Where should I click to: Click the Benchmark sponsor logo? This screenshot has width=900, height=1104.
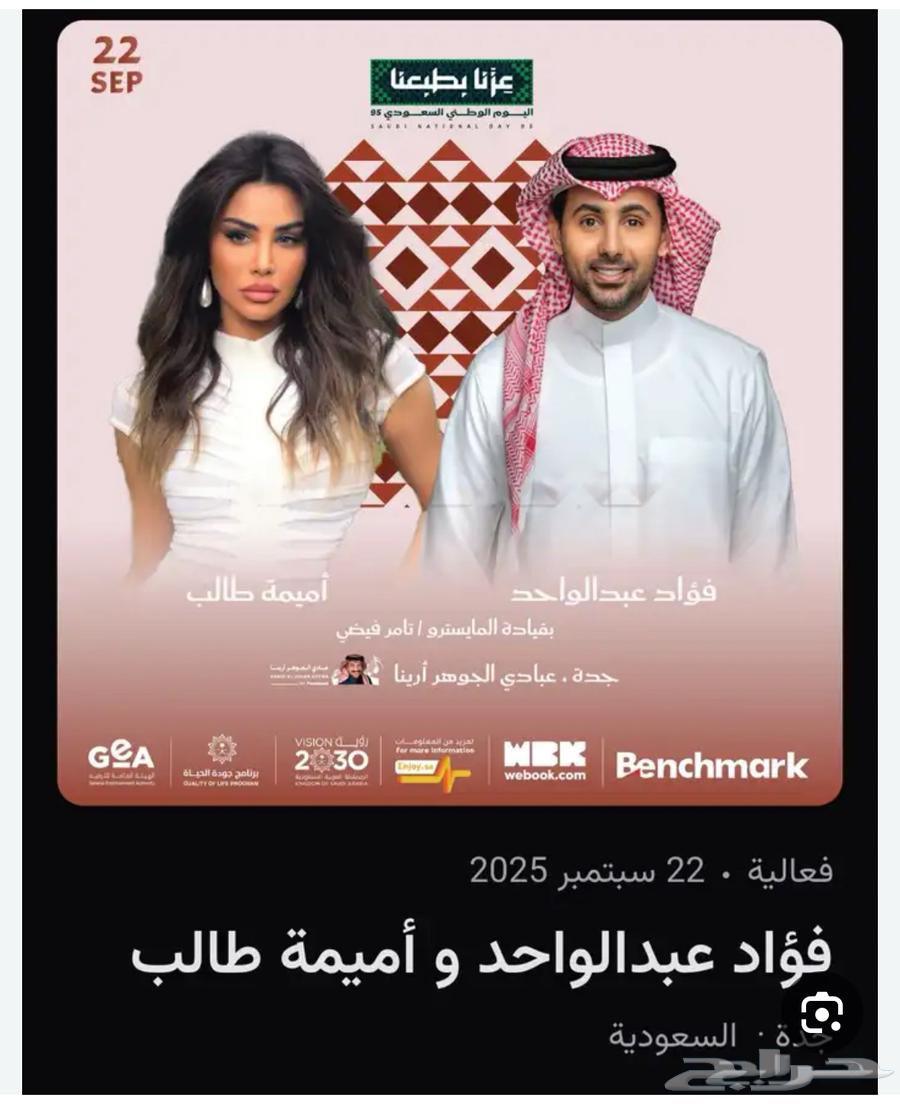click(712, 762)
